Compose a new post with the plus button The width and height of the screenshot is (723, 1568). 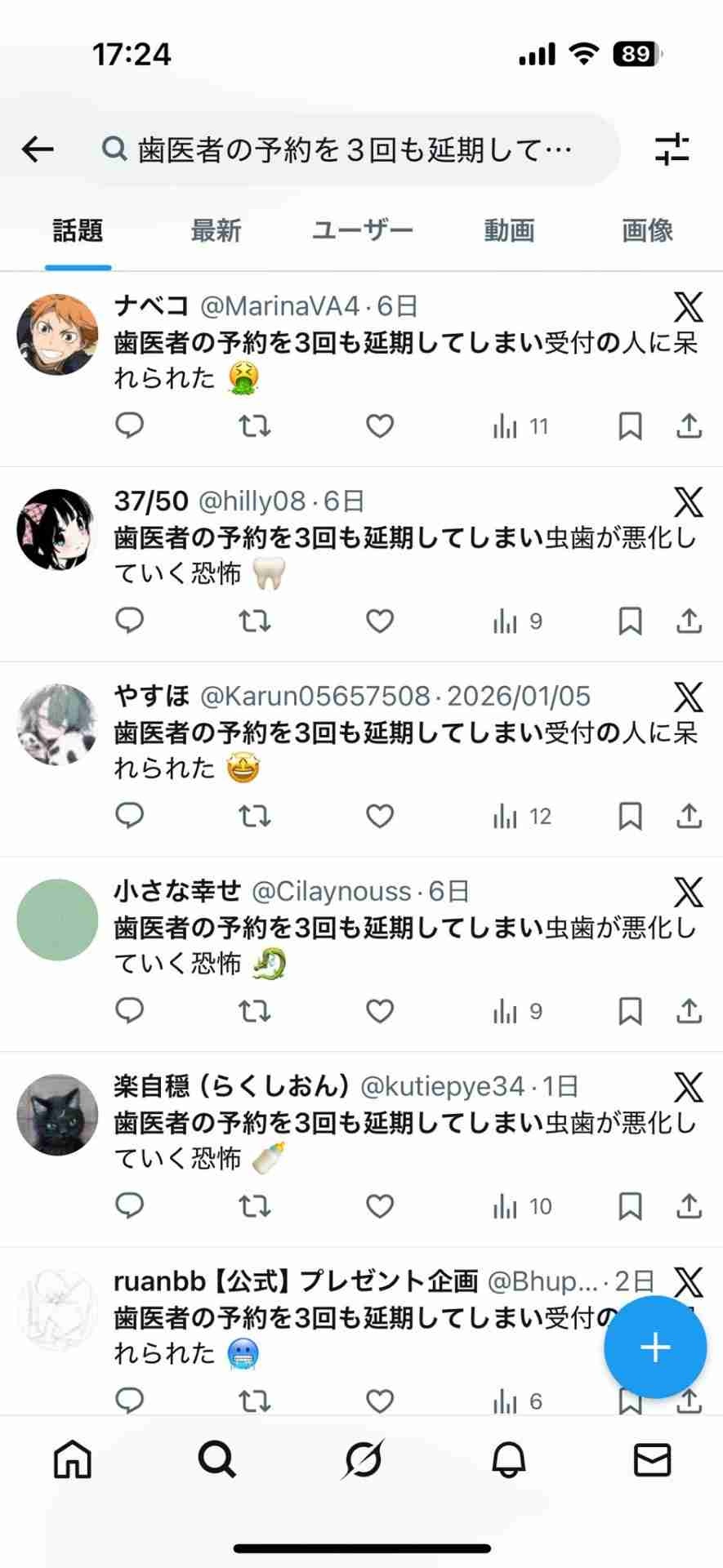[x=655, y=1347]
